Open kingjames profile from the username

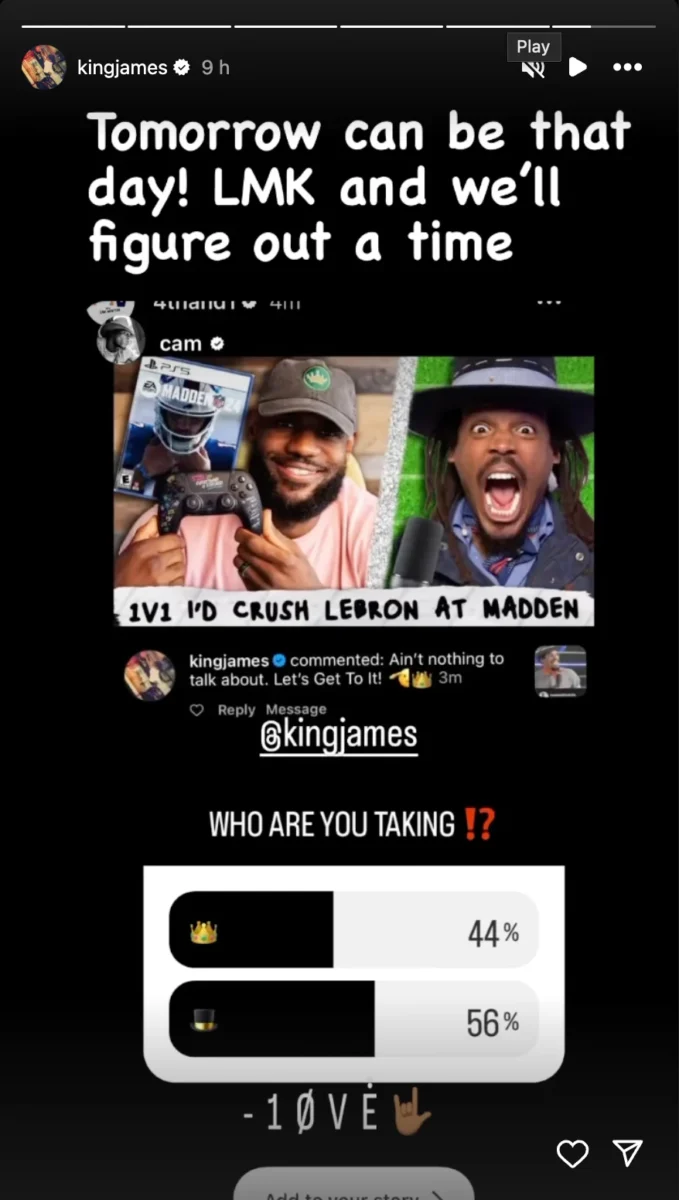[123, 67]
